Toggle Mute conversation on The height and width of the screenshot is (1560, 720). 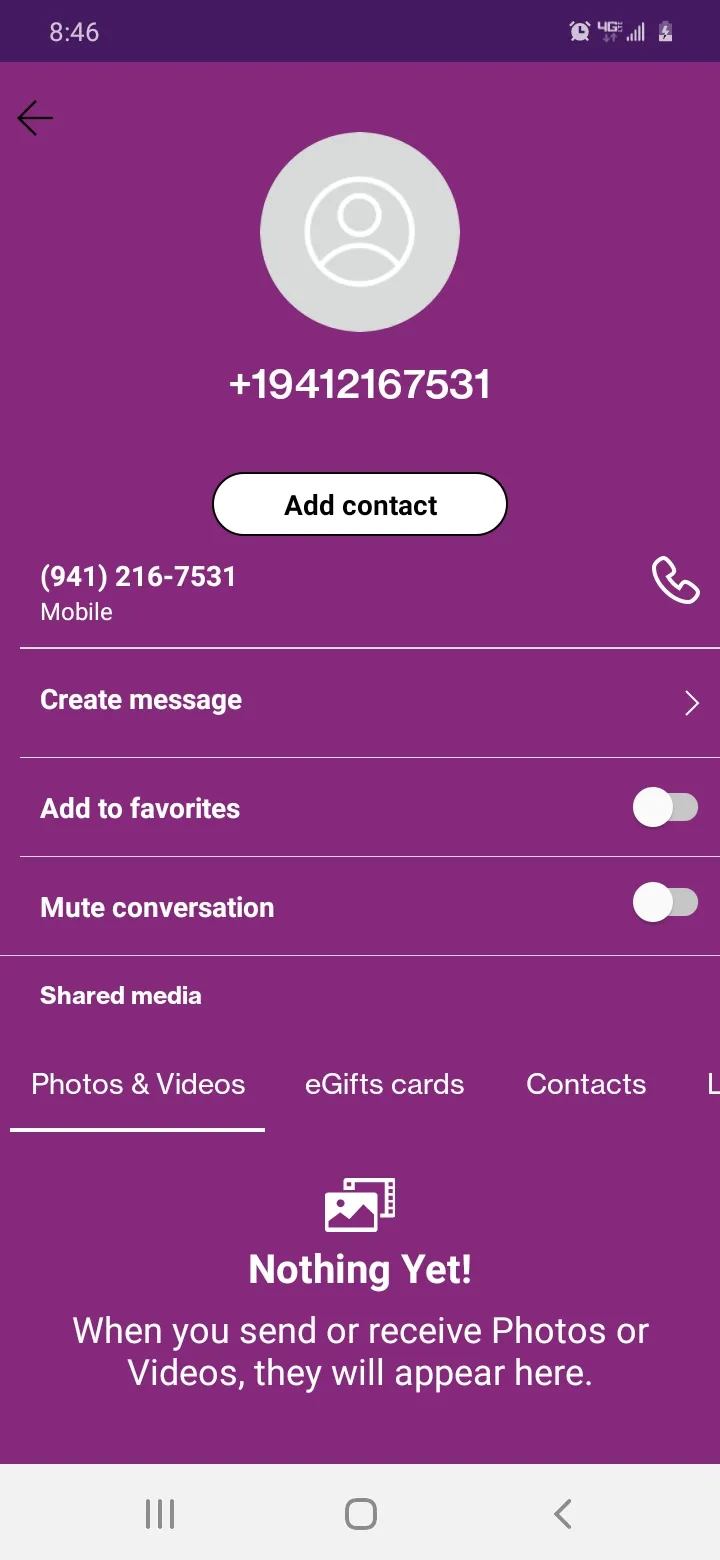pos(666,903)
